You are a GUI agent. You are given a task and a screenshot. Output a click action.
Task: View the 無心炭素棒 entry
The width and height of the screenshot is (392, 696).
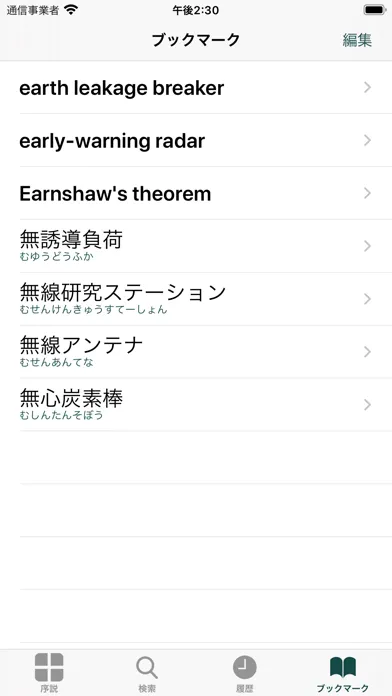tap(196, 404)
